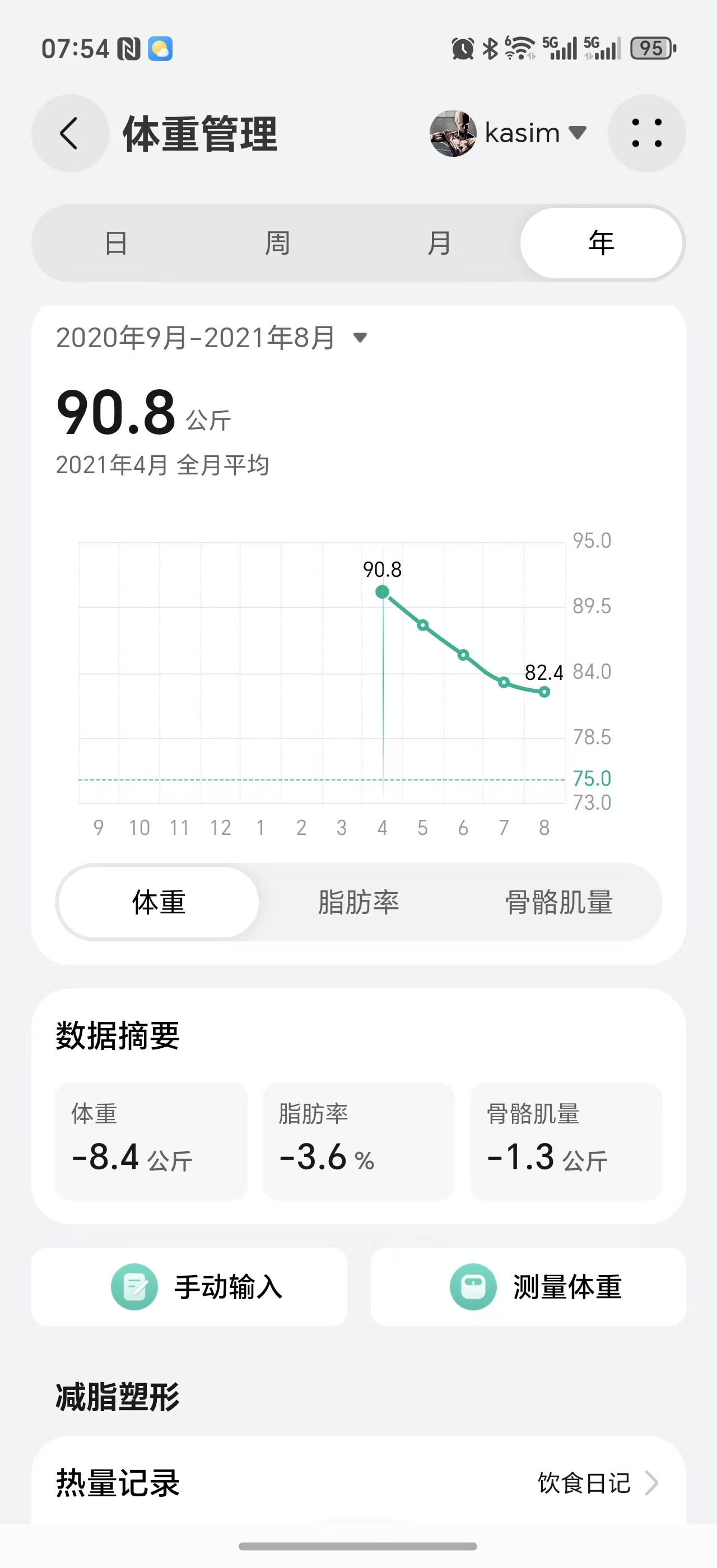Show the 骨骼肌量 chart
The height and width of the screenshot is (1568, 717).
[x=558, y=902]
